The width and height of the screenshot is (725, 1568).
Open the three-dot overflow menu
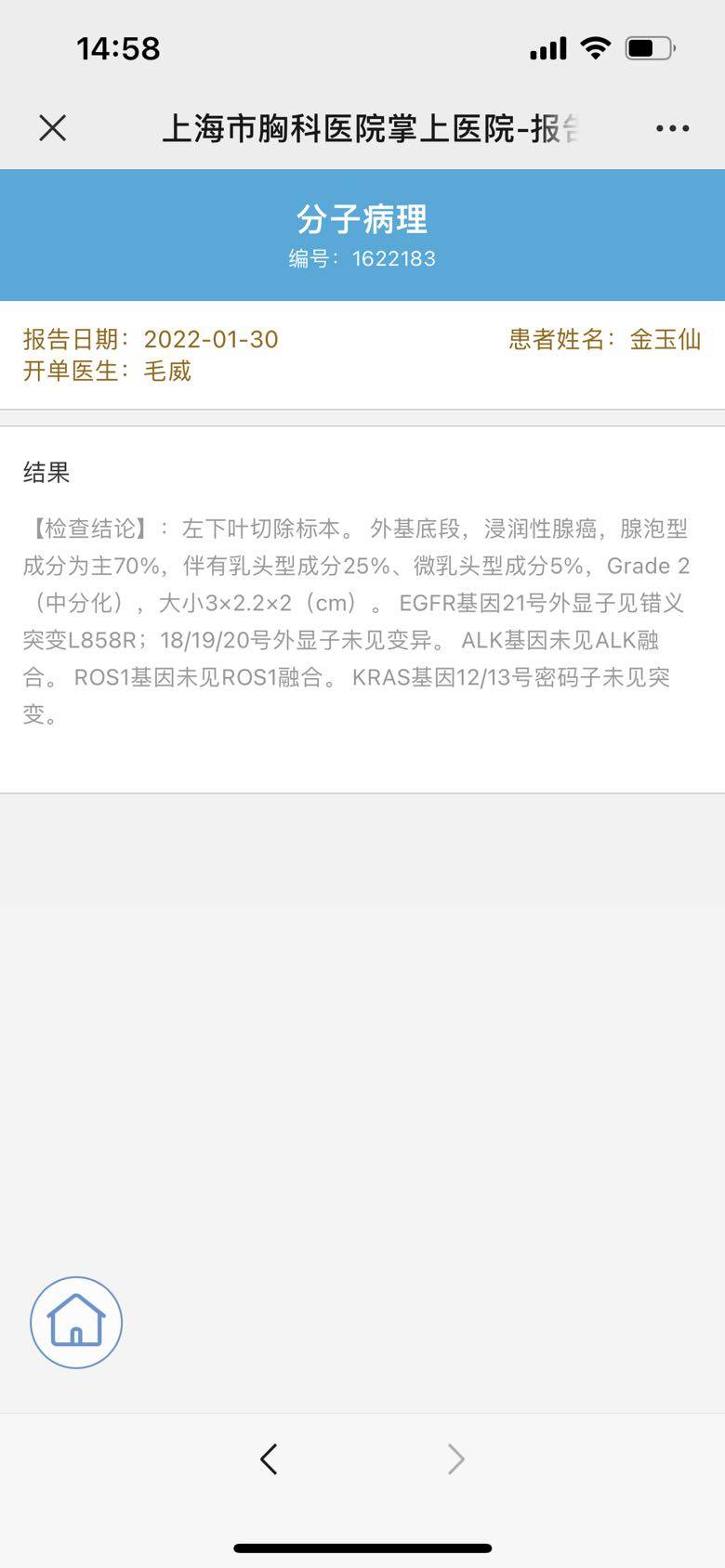click(x=672, y=128)
